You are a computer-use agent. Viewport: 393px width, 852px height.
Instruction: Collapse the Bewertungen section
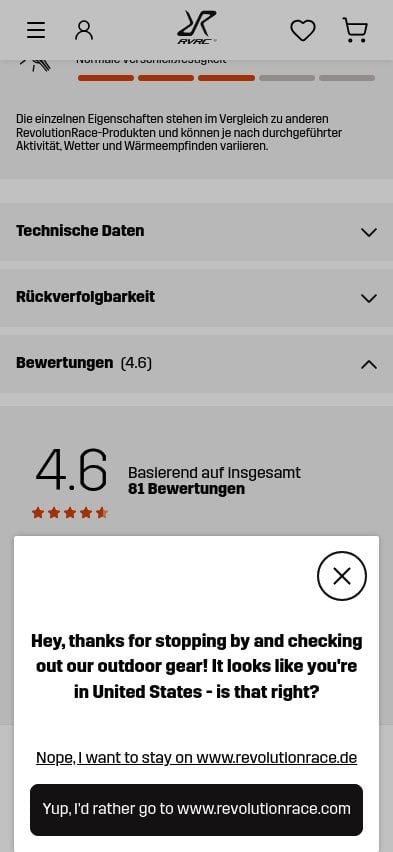196,364
